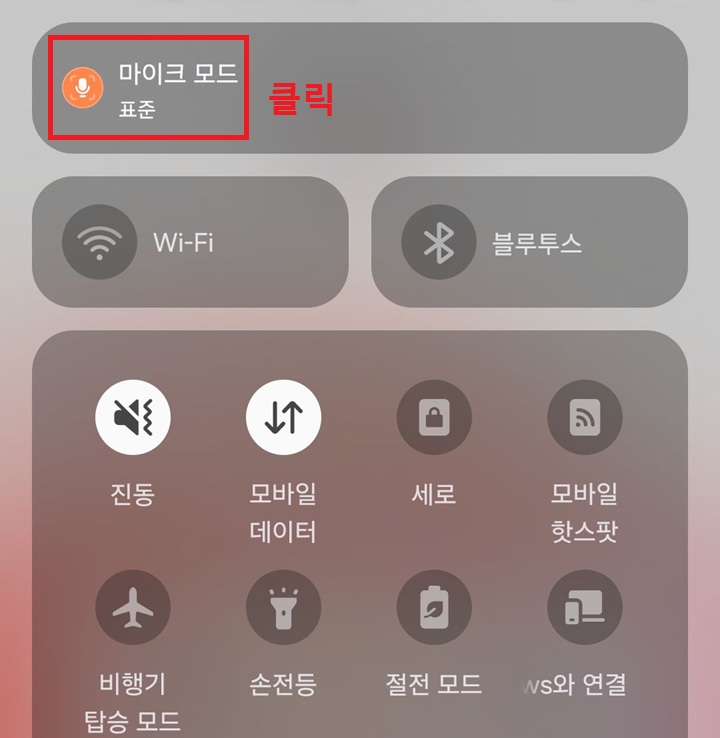Expand the Wi-Fi network options
720x738 pixels.
point(190,241)
